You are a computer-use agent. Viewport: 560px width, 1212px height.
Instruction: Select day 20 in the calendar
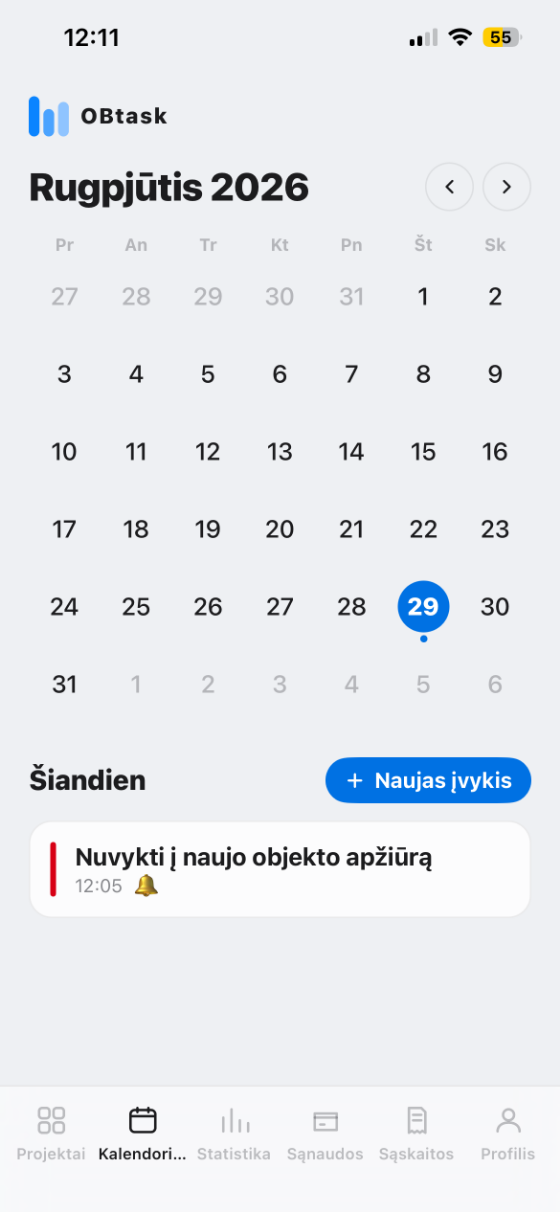click(280, 529)
